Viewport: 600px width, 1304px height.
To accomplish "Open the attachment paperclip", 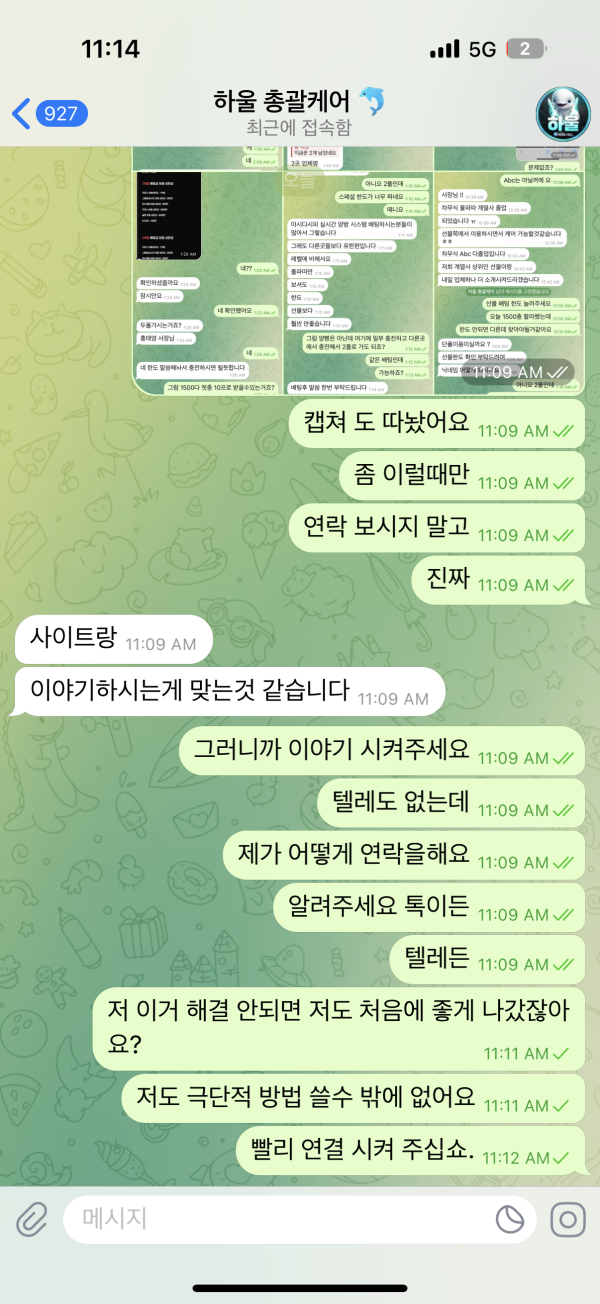I will click(x=32, y=1220).
